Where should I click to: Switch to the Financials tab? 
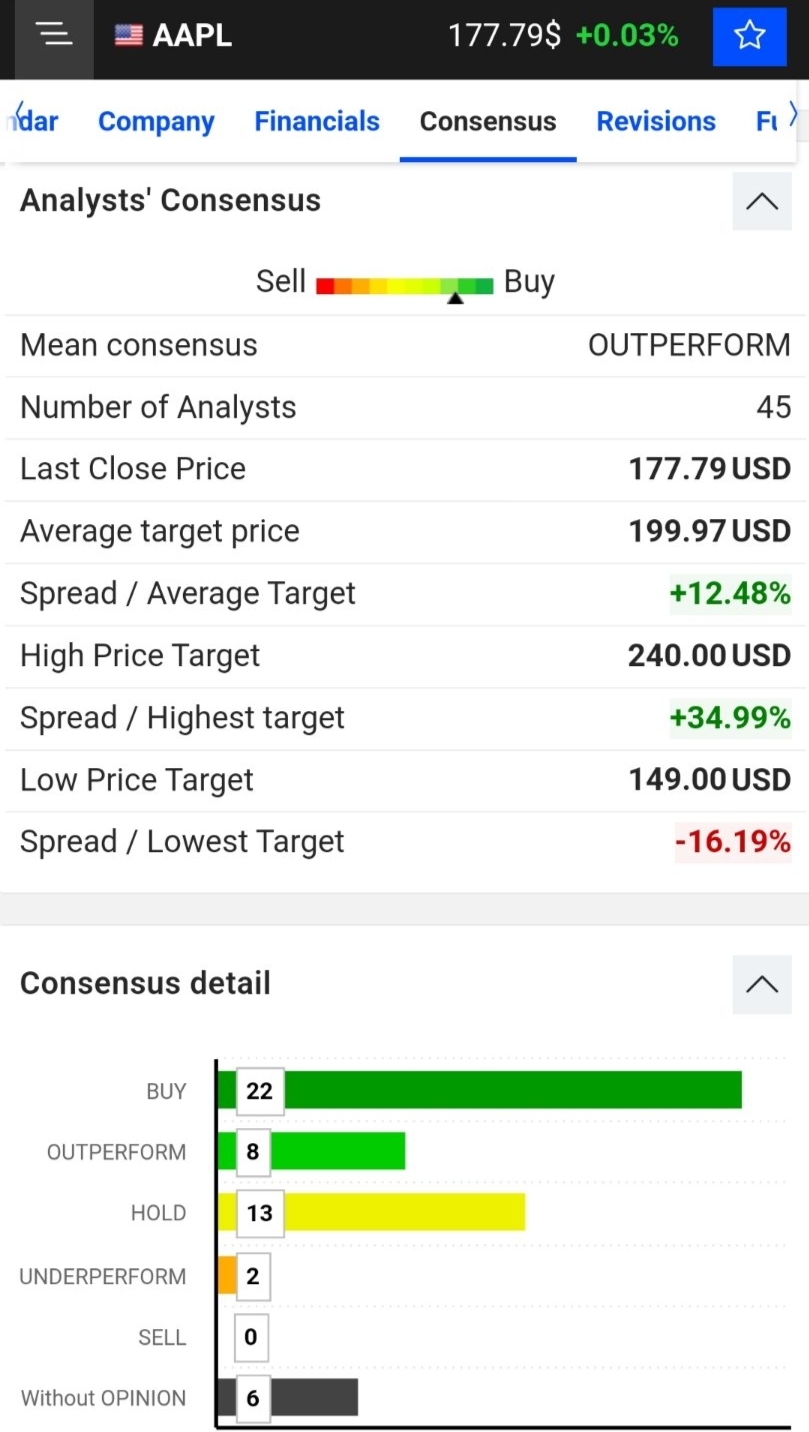[317, 122]
